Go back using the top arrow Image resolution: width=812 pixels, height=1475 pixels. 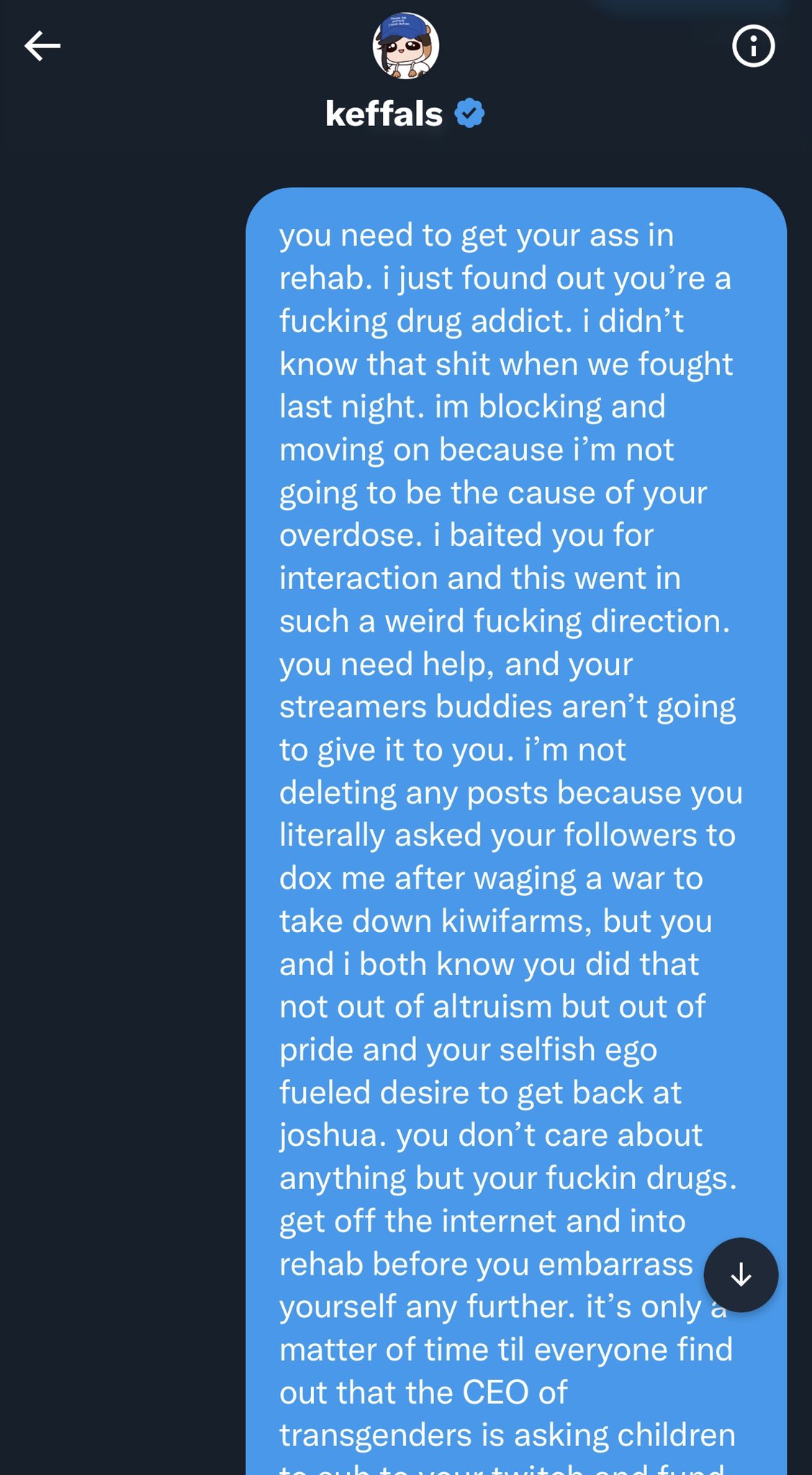click(x=42, y=47)
